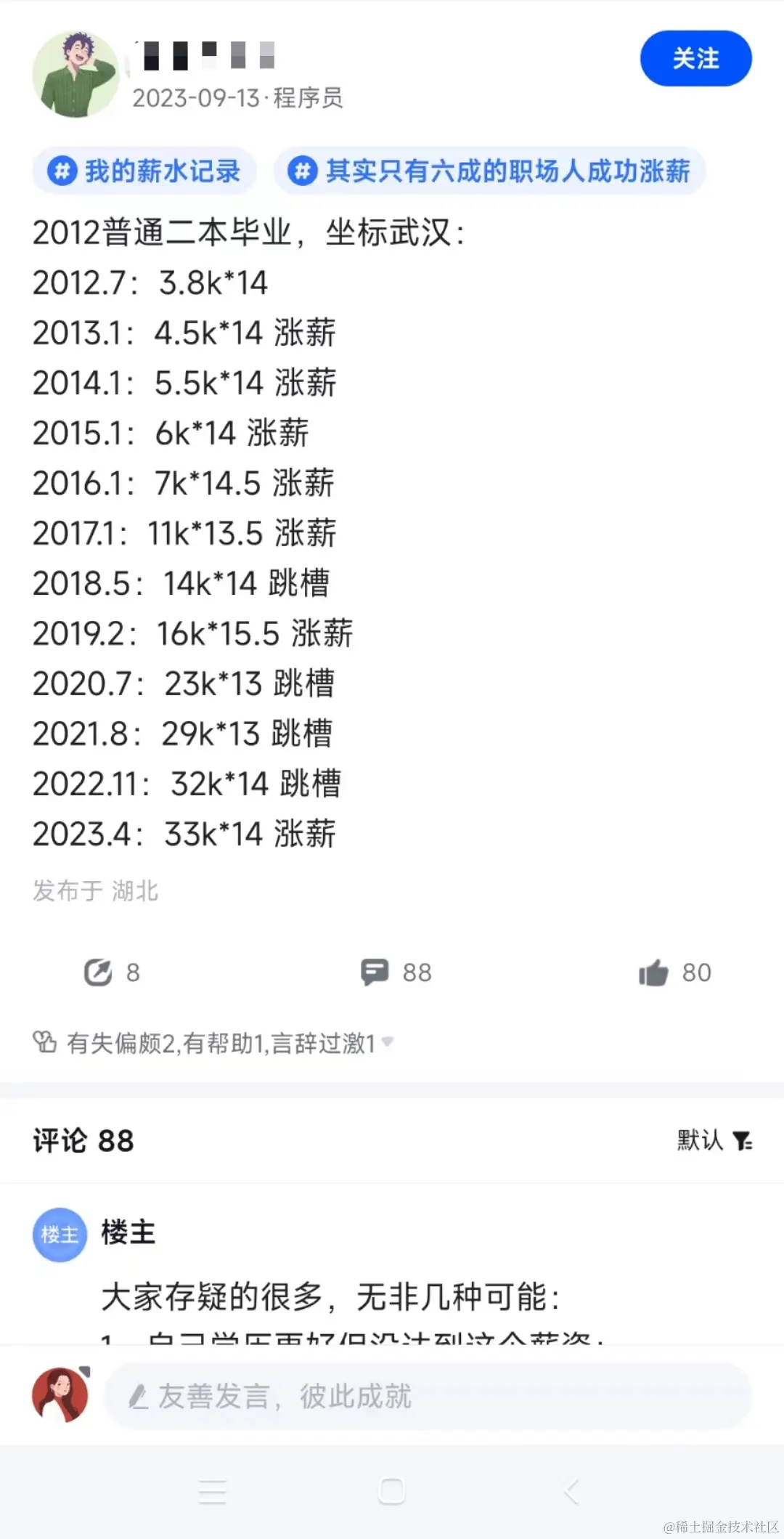Follow the poster with the 关注 button

(695, 59)
